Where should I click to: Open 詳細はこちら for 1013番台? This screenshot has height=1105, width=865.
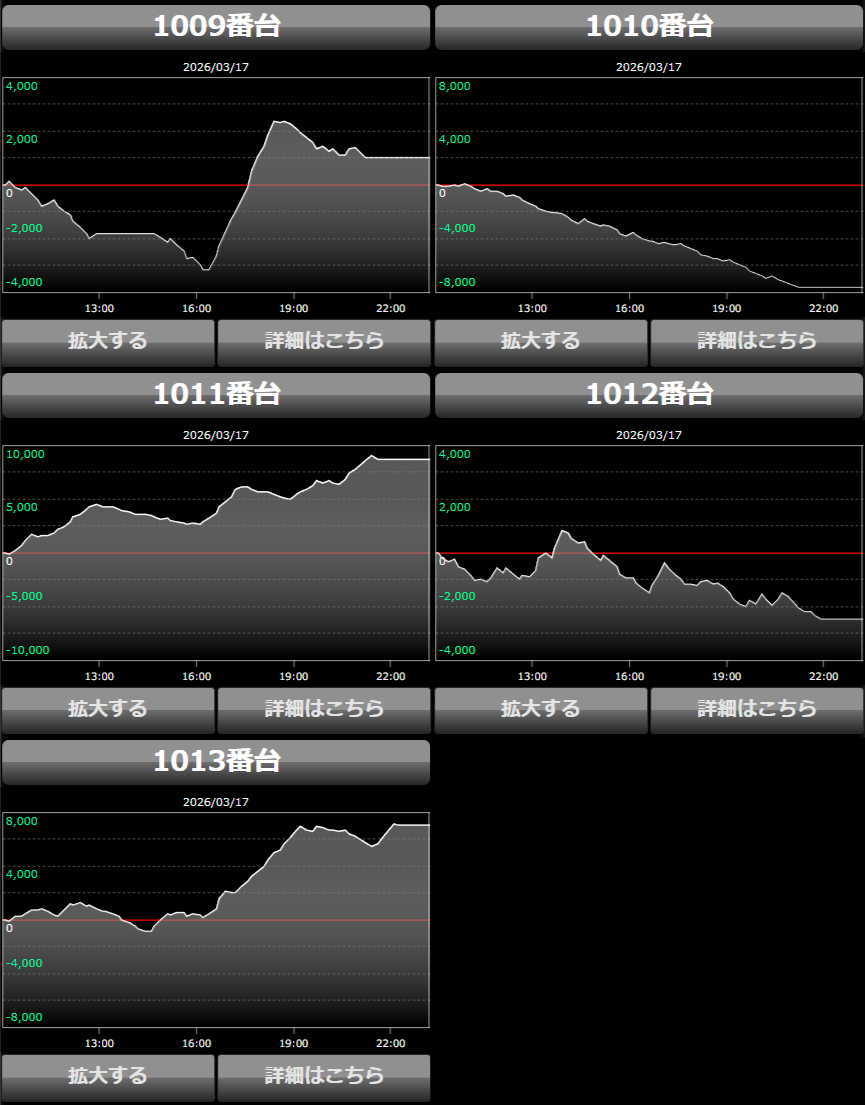[x=324, y=1077]
